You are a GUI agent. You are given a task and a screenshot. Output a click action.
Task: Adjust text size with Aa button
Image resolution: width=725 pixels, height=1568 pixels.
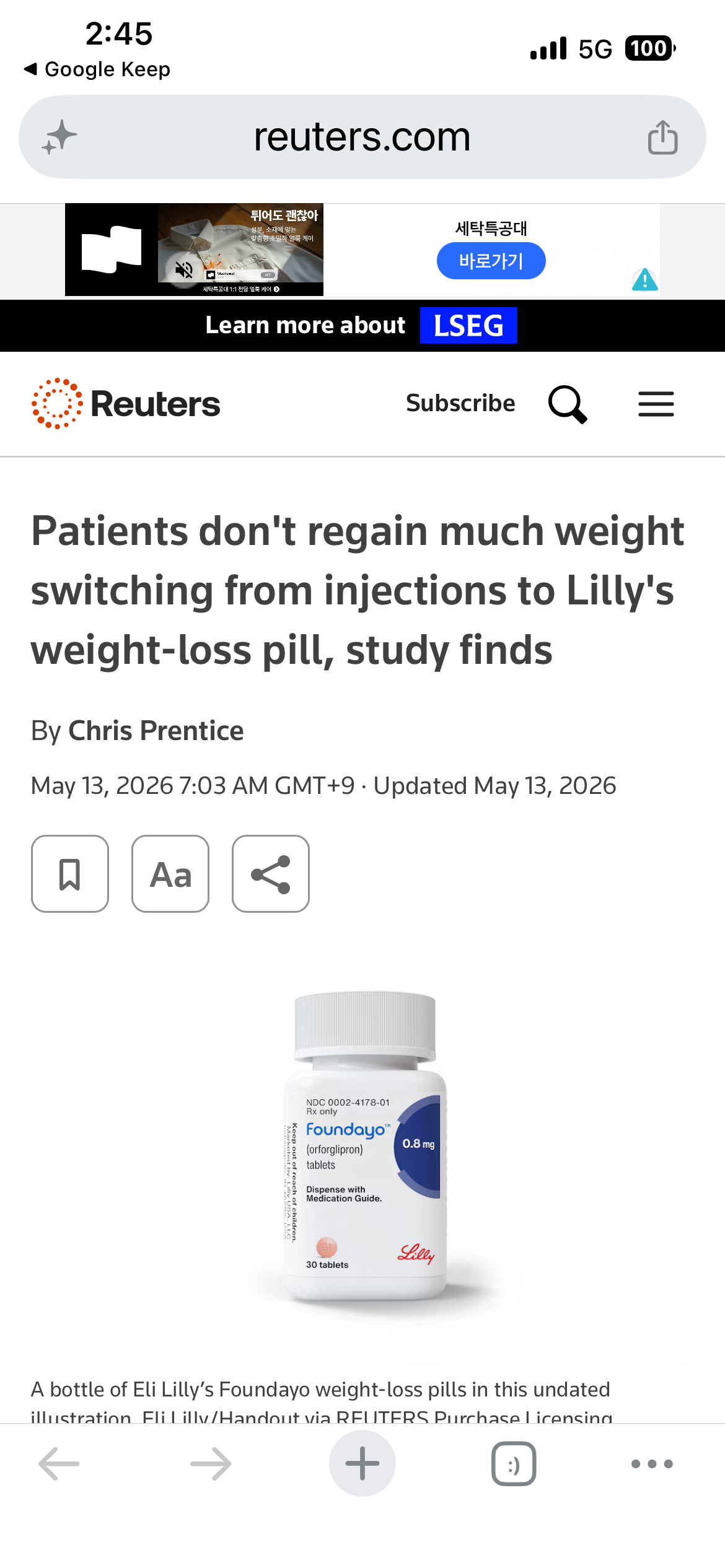[x=170, y=874]
